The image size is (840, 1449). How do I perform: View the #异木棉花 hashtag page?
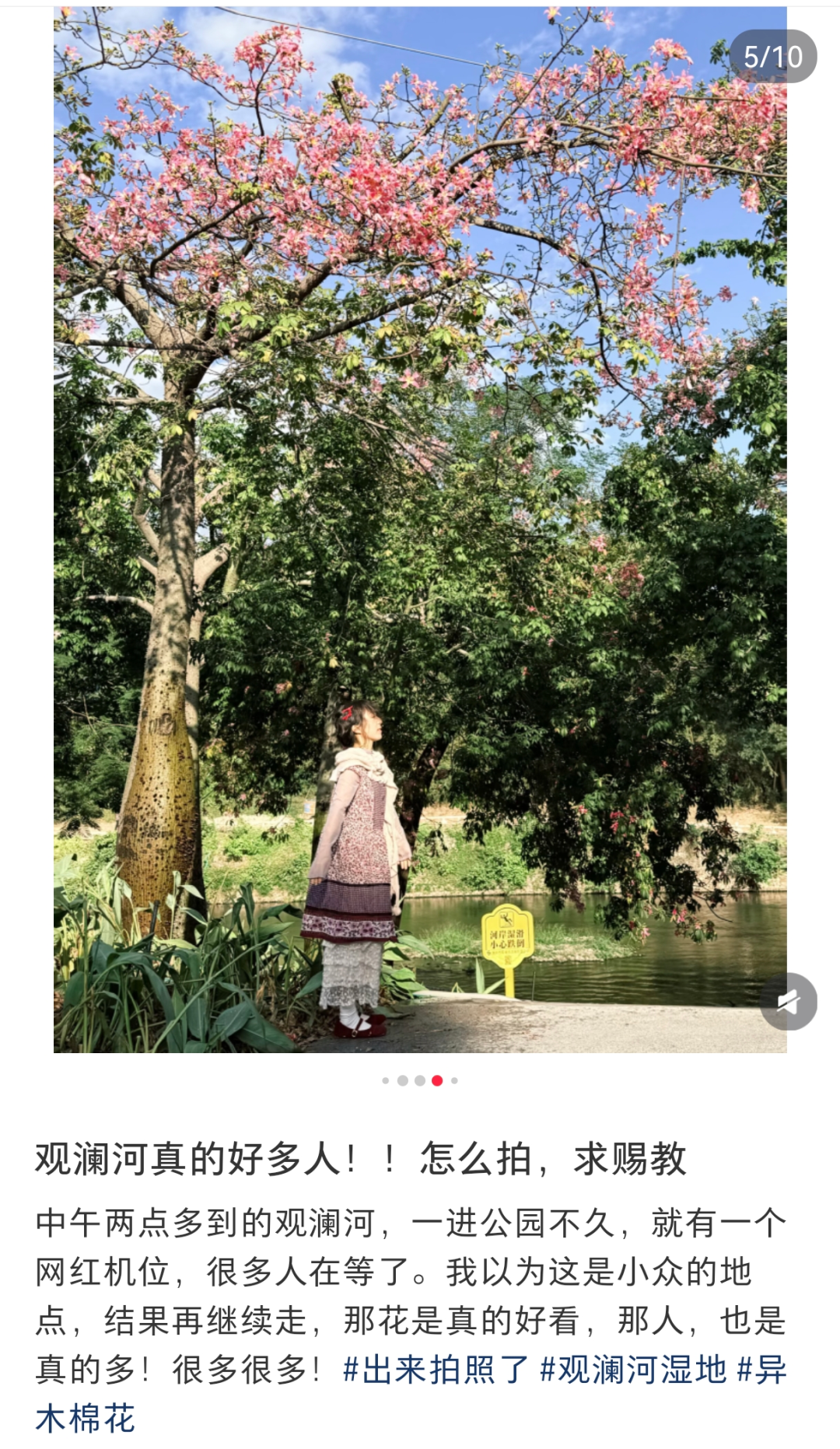(86, 1418)
